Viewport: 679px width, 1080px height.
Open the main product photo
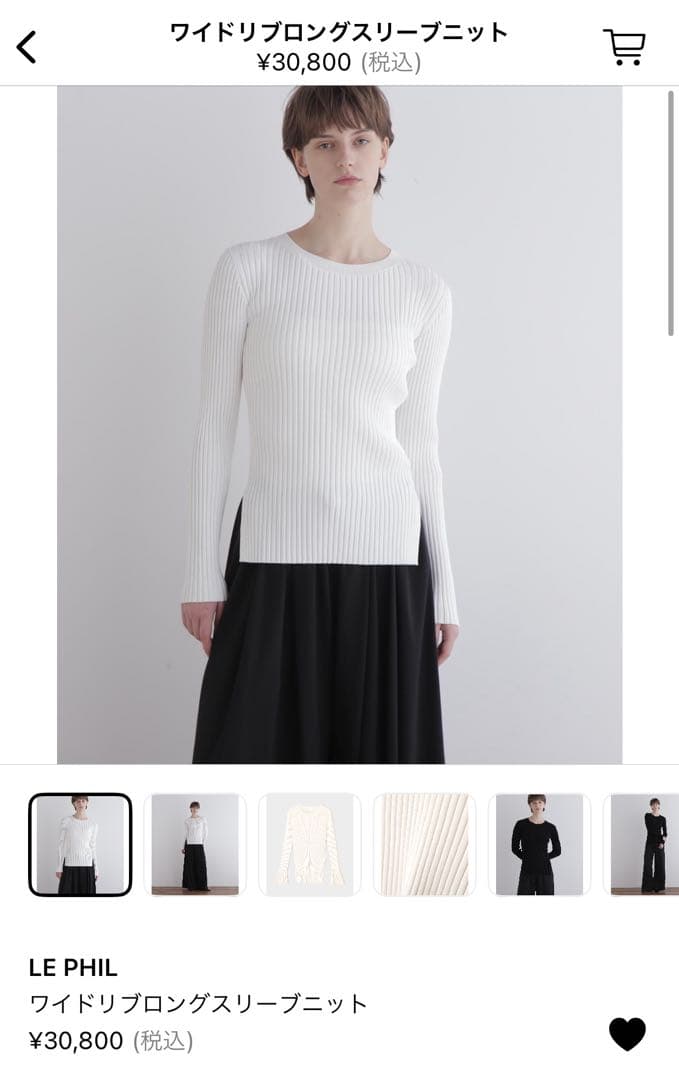339,425
